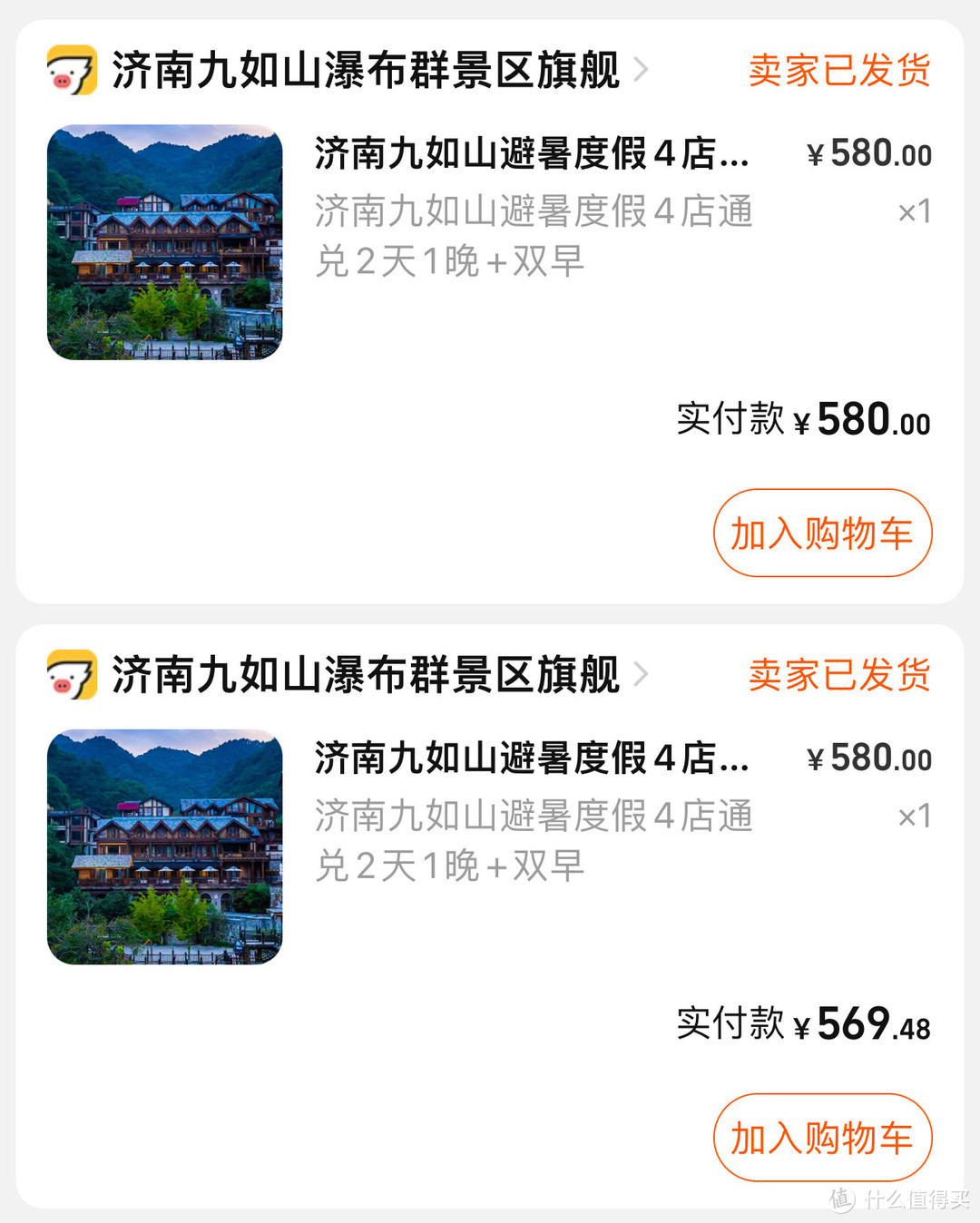Open store page 济南九如山瀑布群景区旗舰 from first order
Screen dimensions: 980x1223
363,71
